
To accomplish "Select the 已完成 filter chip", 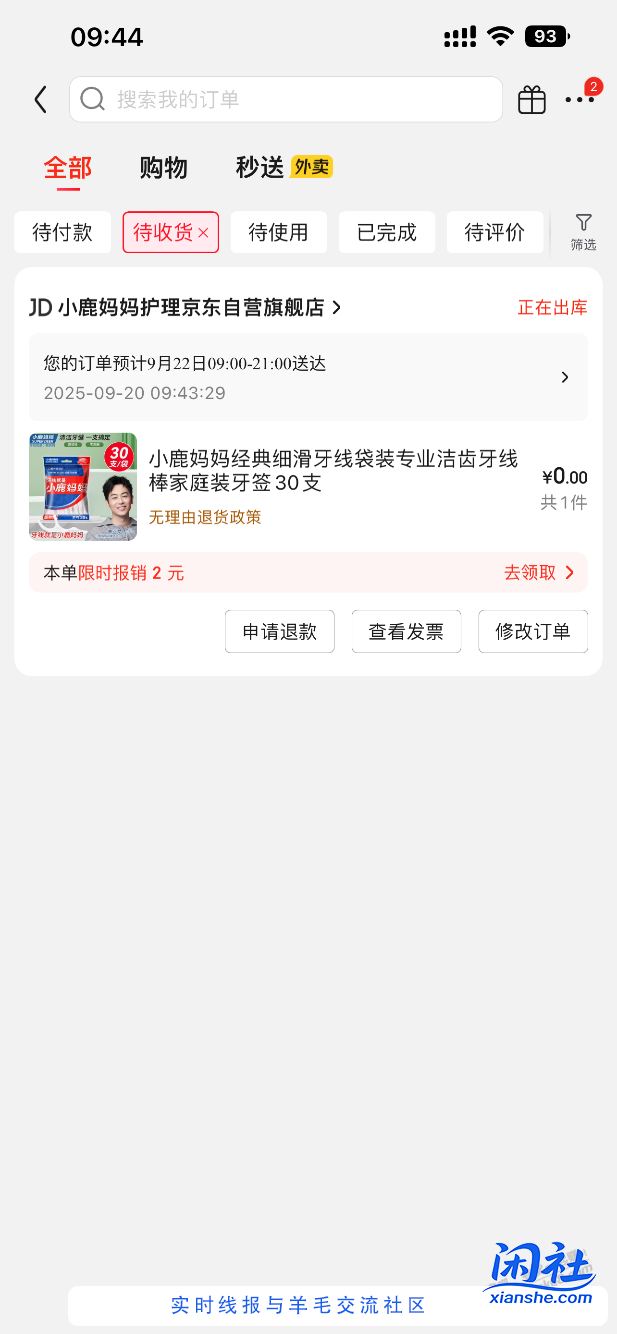I will pyautogui.click(x=386, y=232).
